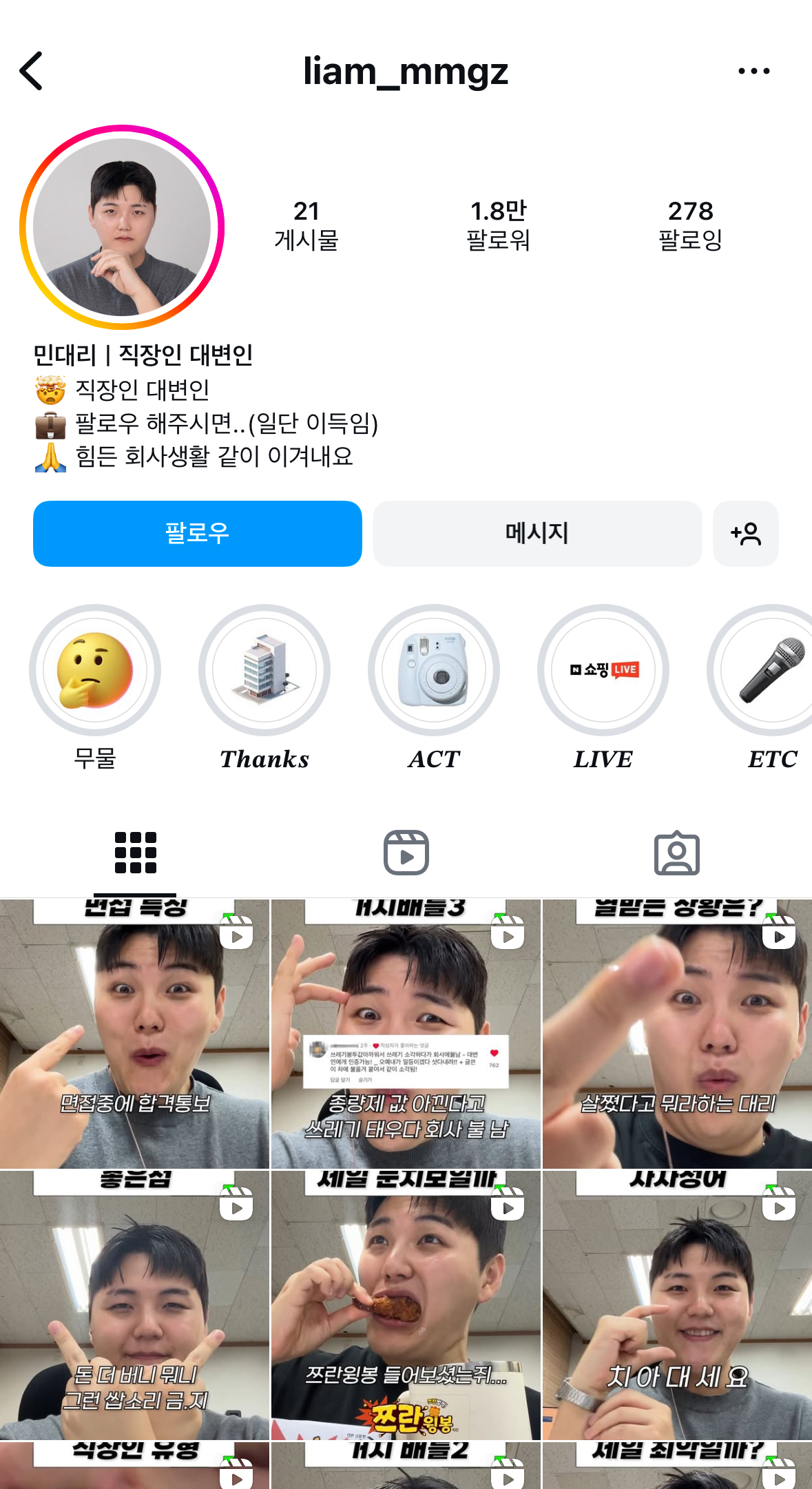Switch to the tagged photos tab
812x1489 pixels.
pos(676,853)
